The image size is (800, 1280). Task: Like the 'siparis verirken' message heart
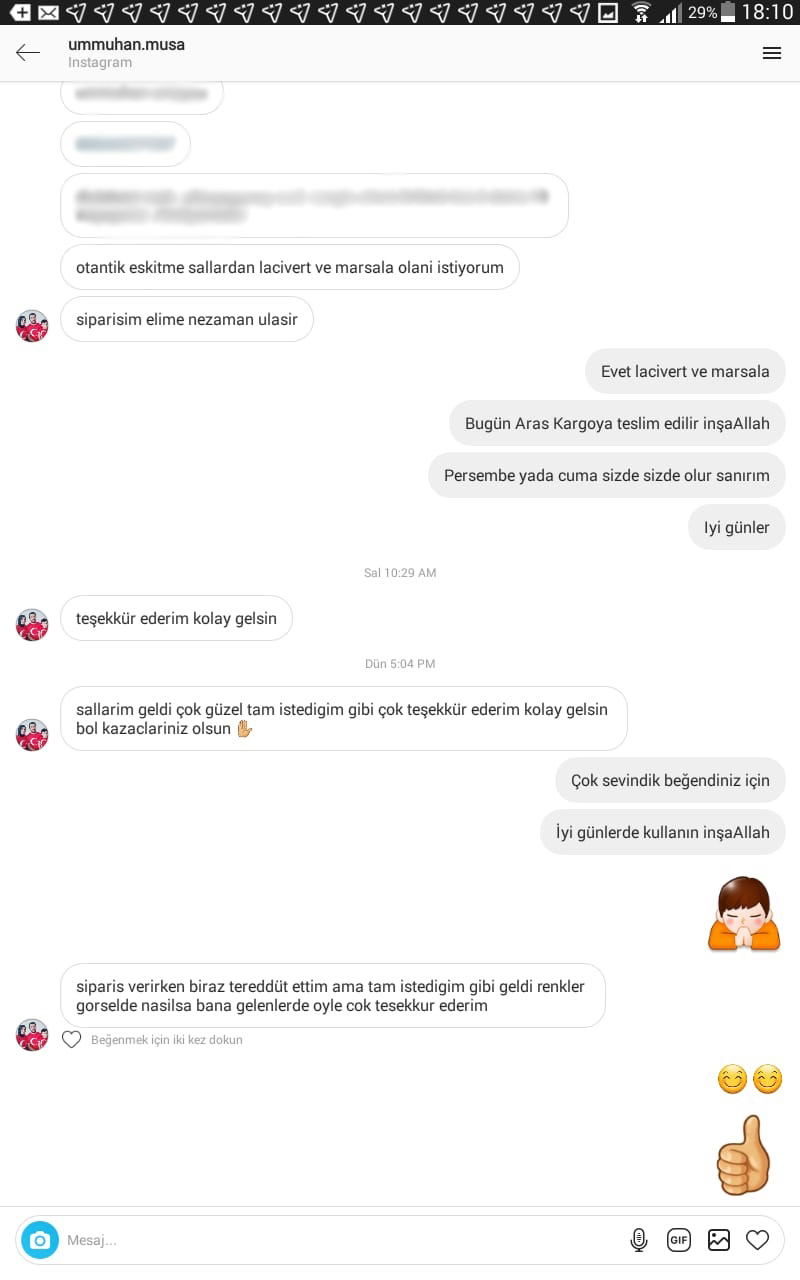(71, 1040)
